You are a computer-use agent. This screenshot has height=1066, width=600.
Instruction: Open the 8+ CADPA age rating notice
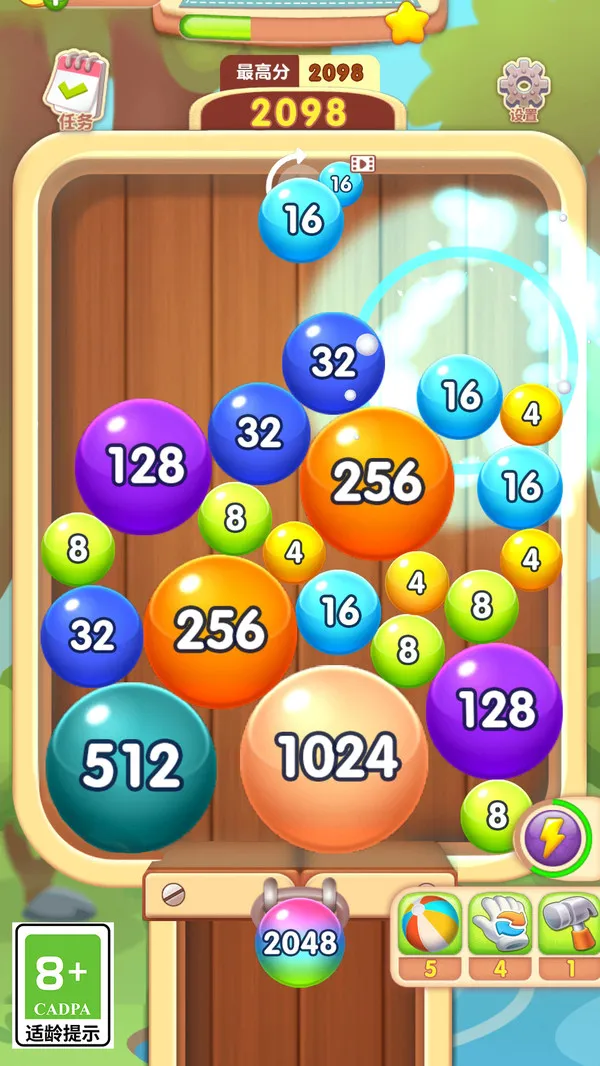point(63,984)
